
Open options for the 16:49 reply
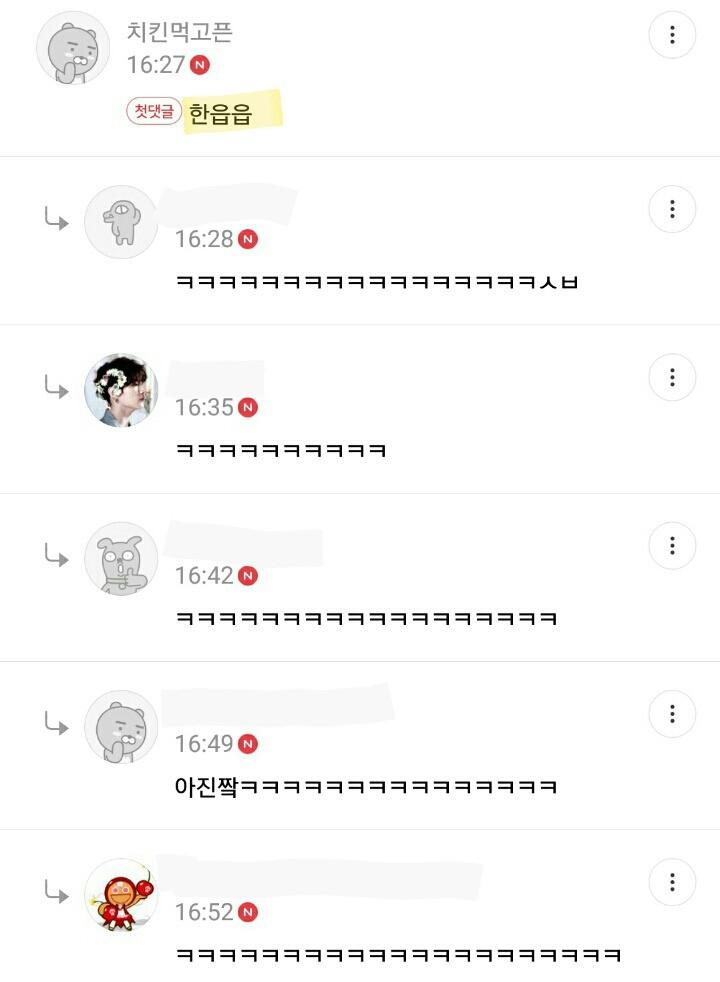pyautogui.click(x=672, y=714)
